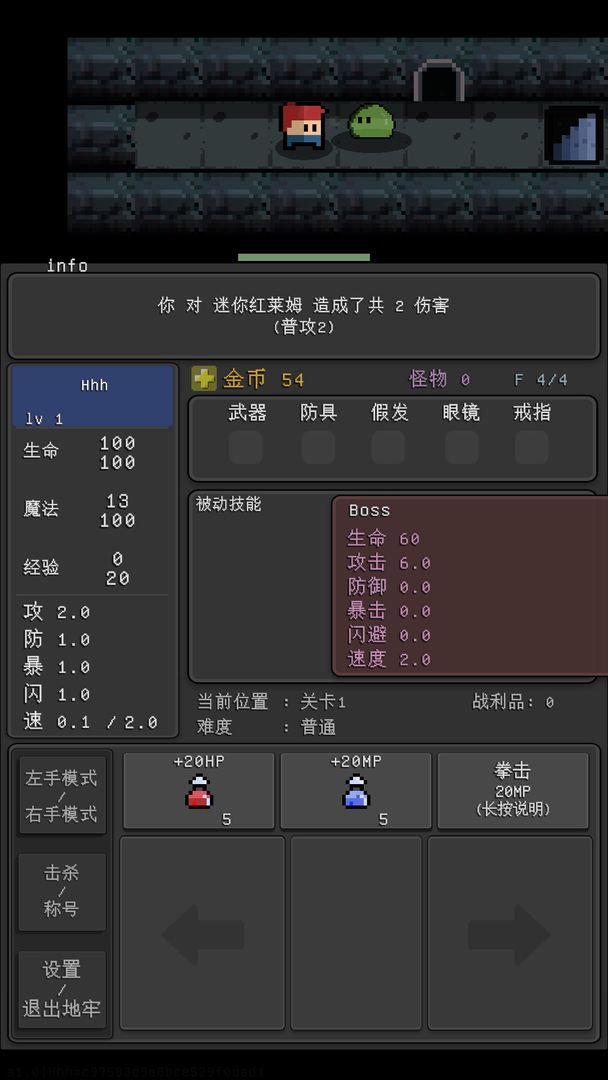The width and height of the screenshot is (608, 1080).
Task: Select the 眼镜 equipment slot
Action: coord(461,446)
